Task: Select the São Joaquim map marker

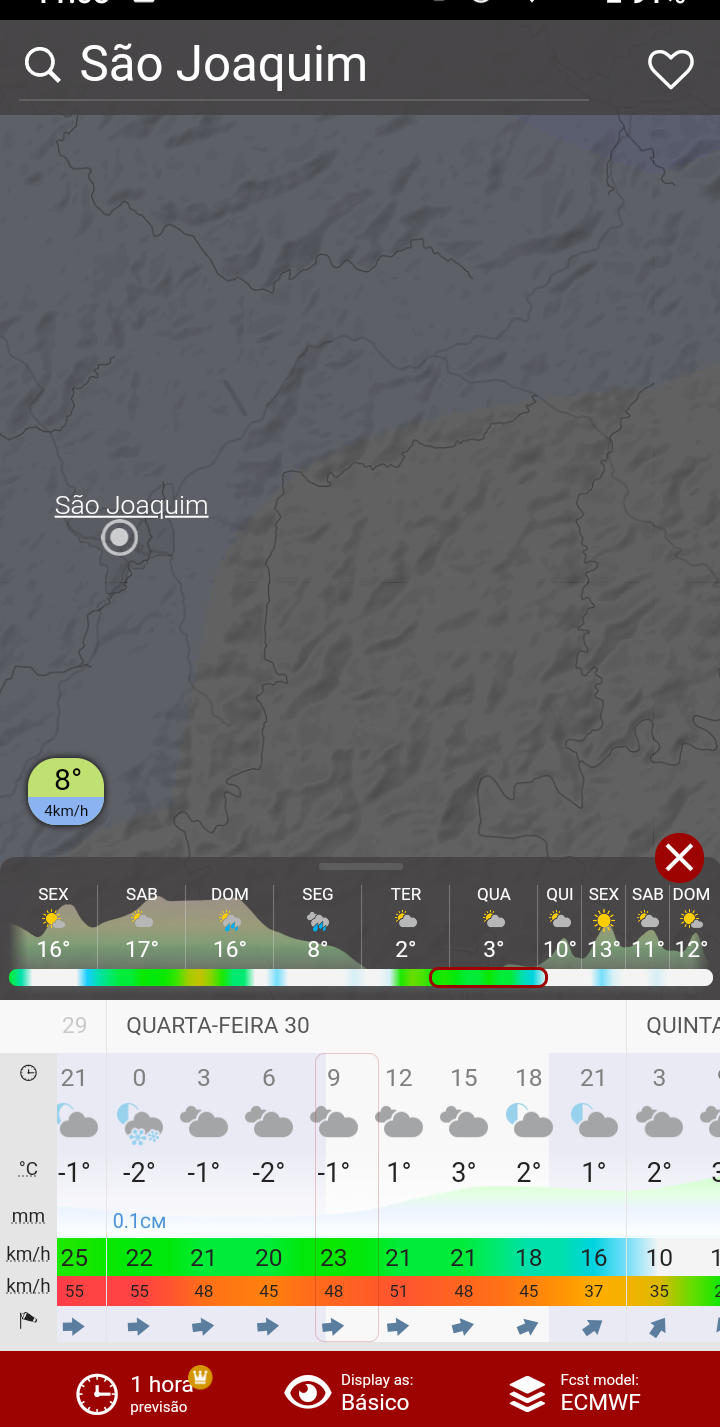Action: click(120, 538)
